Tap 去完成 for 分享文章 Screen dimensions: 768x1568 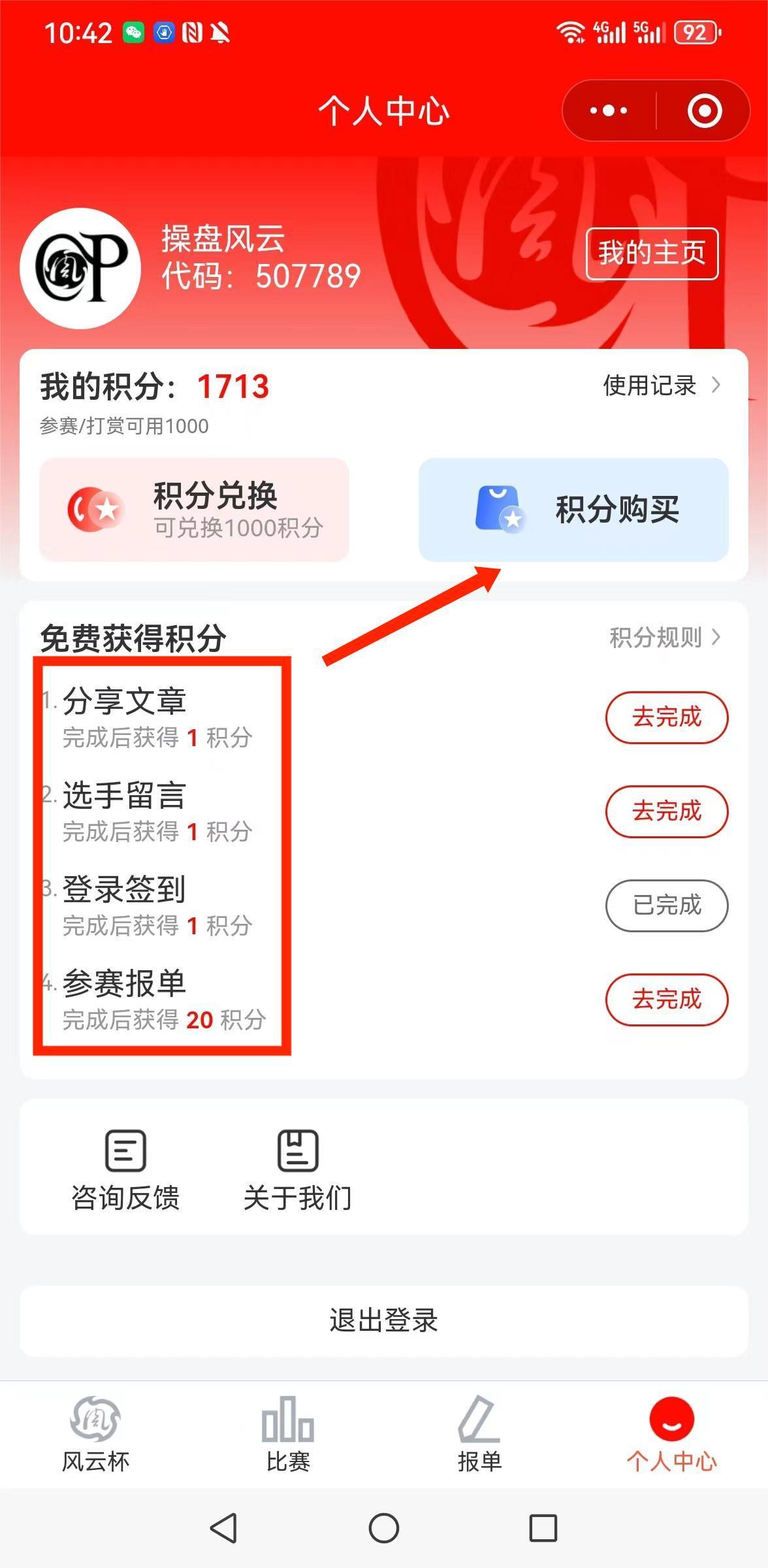666,717
